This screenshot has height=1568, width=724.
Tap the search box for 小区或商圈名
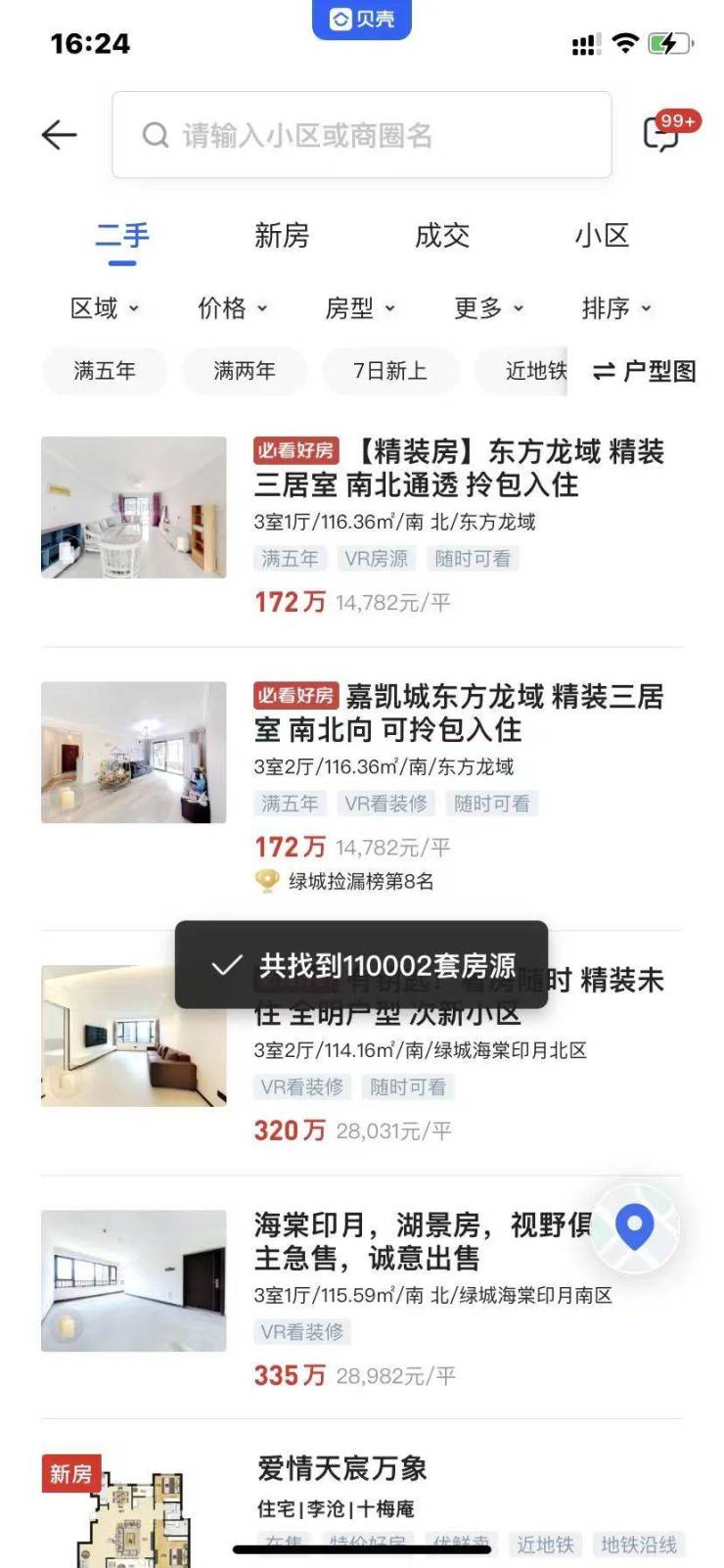point(362,135)
